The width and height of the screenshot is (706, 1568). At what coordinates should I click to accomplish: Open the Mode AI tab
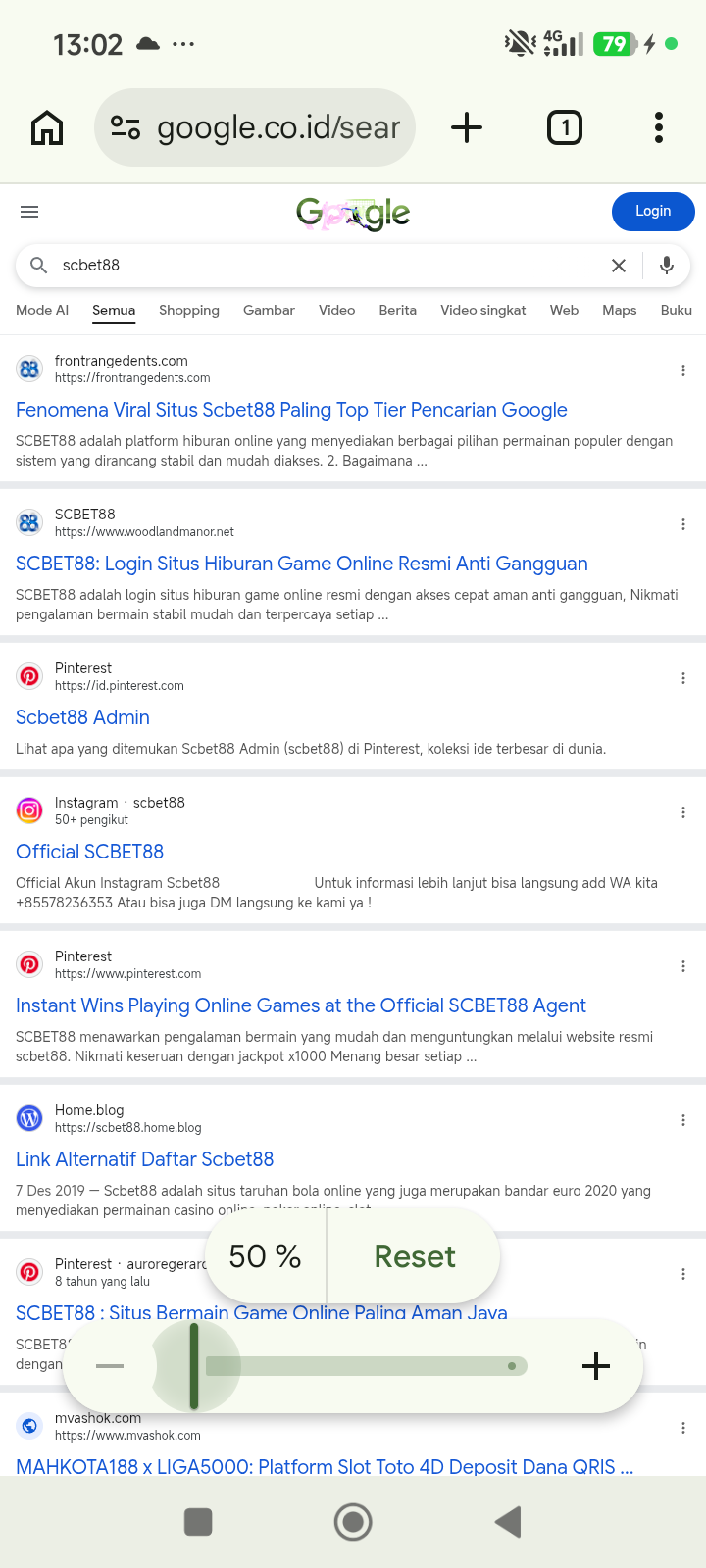pos(42,310)
